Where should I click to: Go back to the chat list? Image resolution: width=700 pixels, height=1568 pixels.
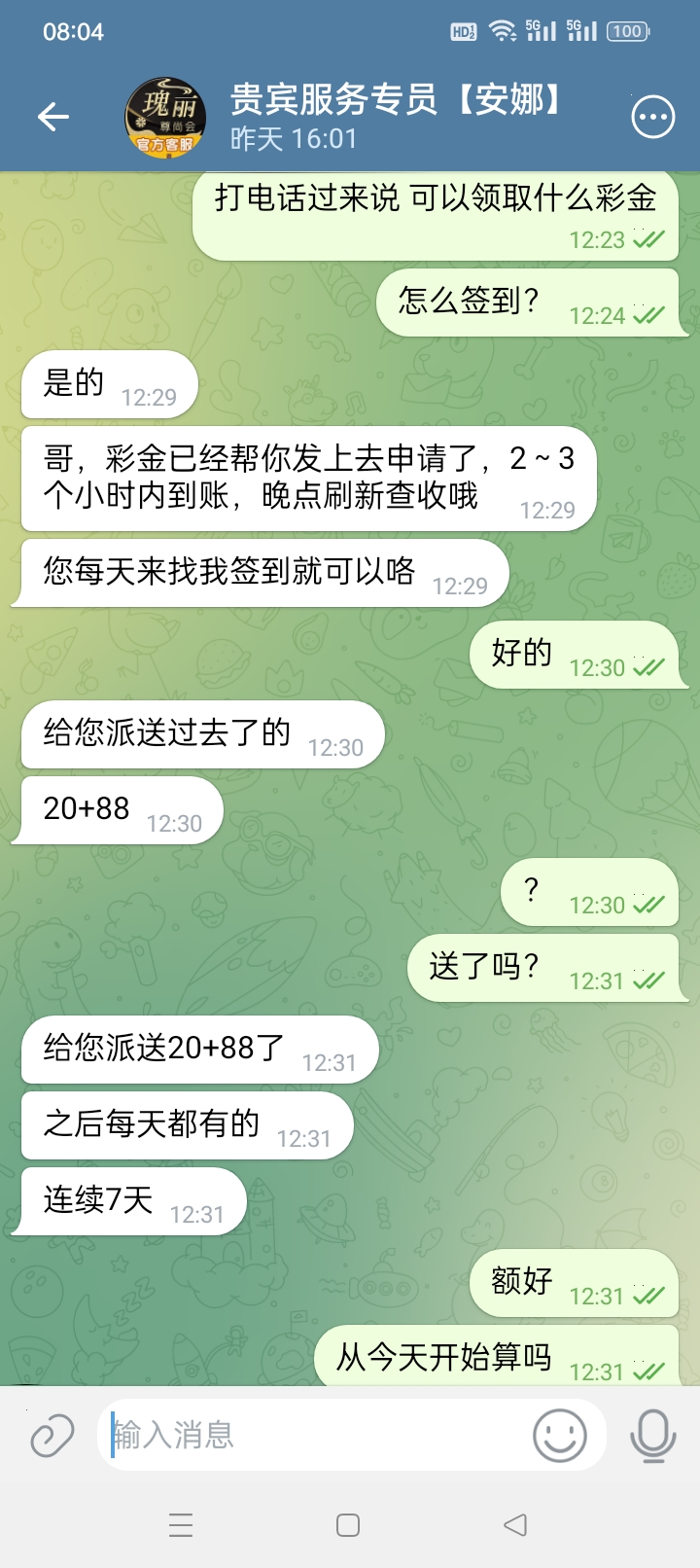[x=52, y=118]
